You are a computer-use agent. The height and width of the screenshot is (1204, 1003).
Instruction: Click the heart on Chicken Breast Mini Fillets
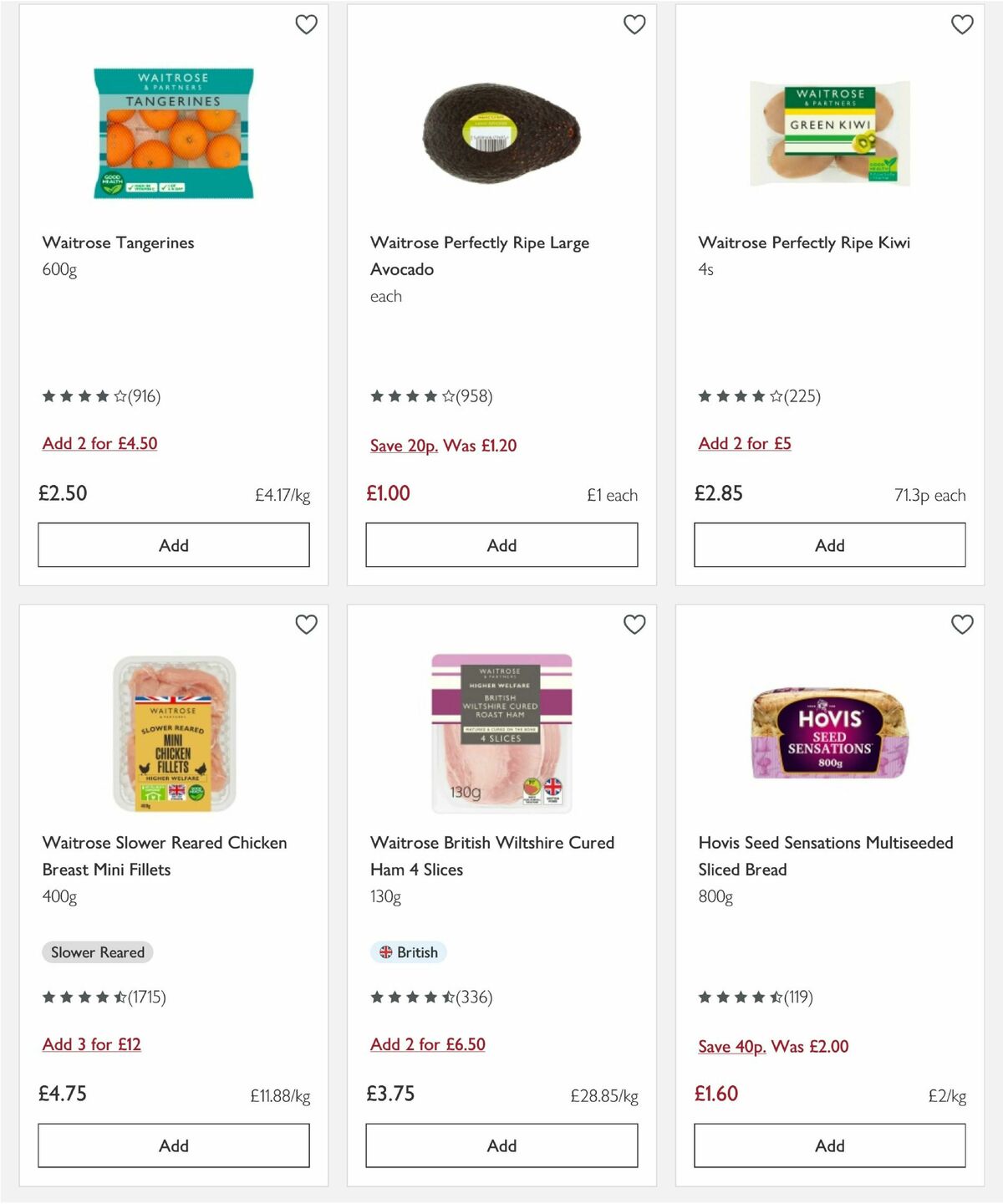(x=306, y=625)
